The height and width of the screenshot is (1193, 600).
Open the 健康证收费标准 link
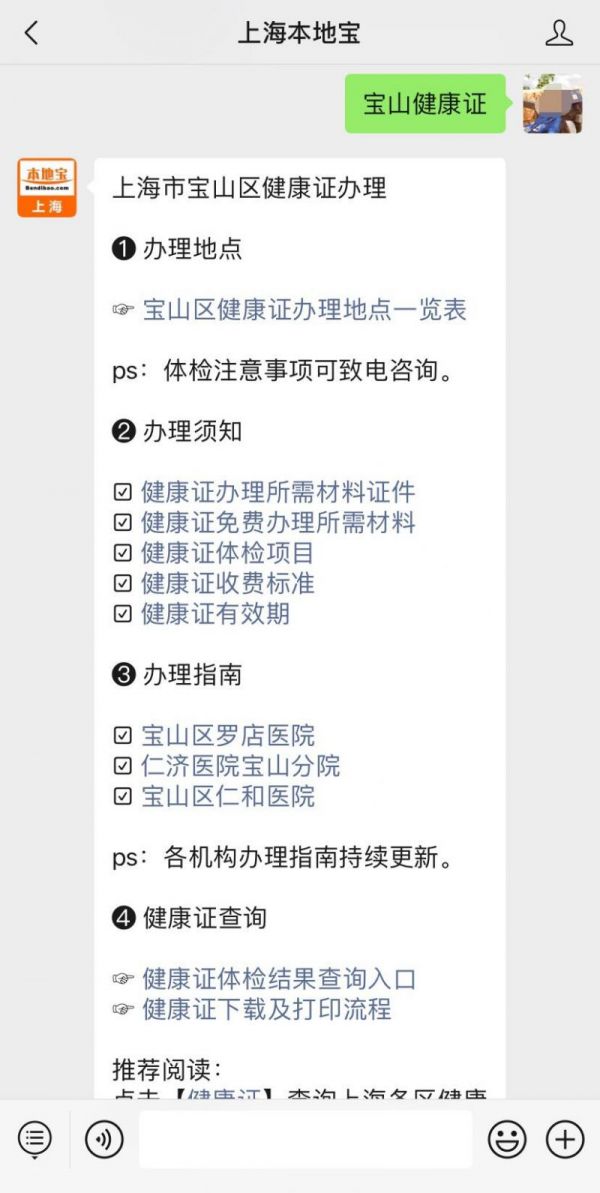[x=227, y=584]
